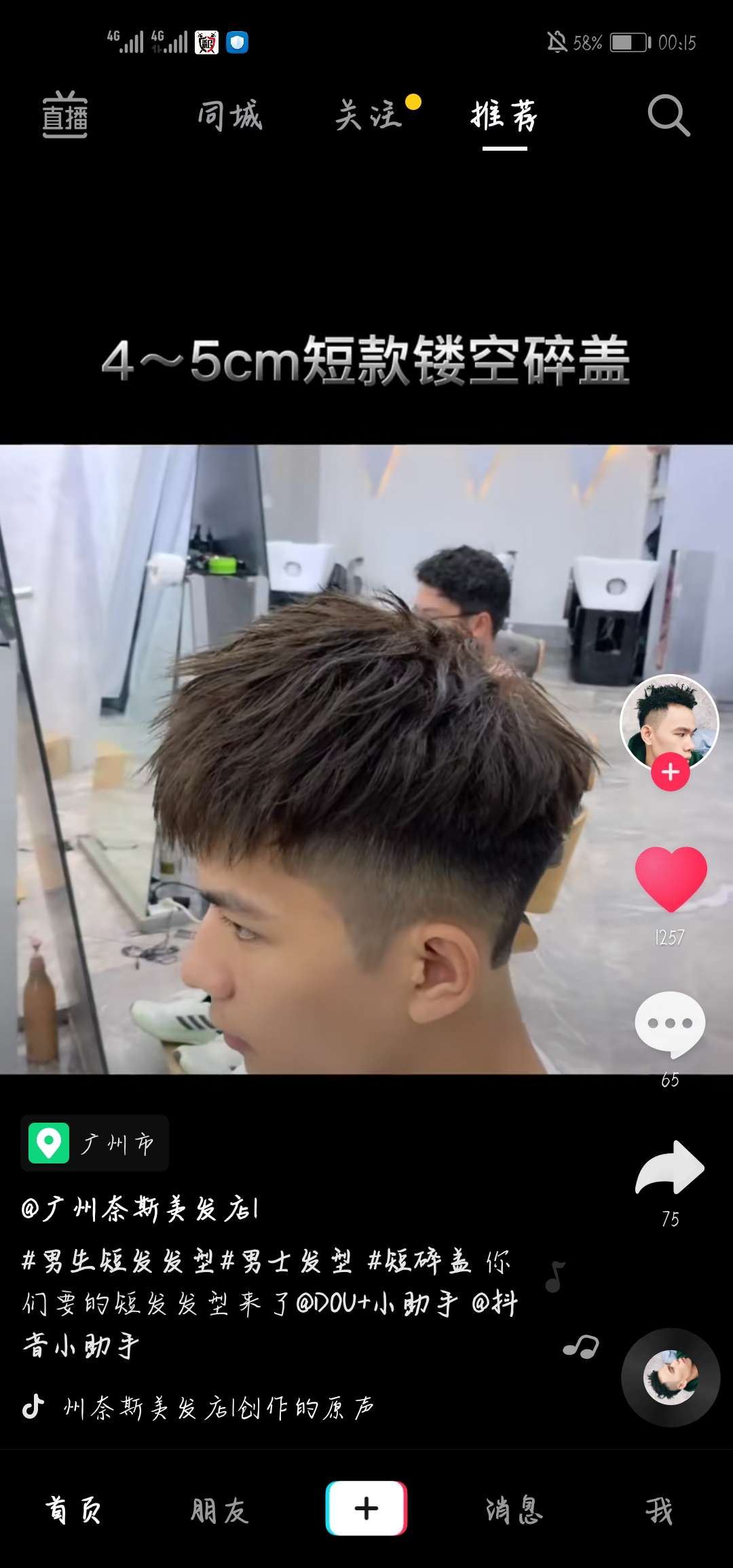Switch to the 朋友 tab
This screenshot has height=1568, width=733.
click(220, 1510)
